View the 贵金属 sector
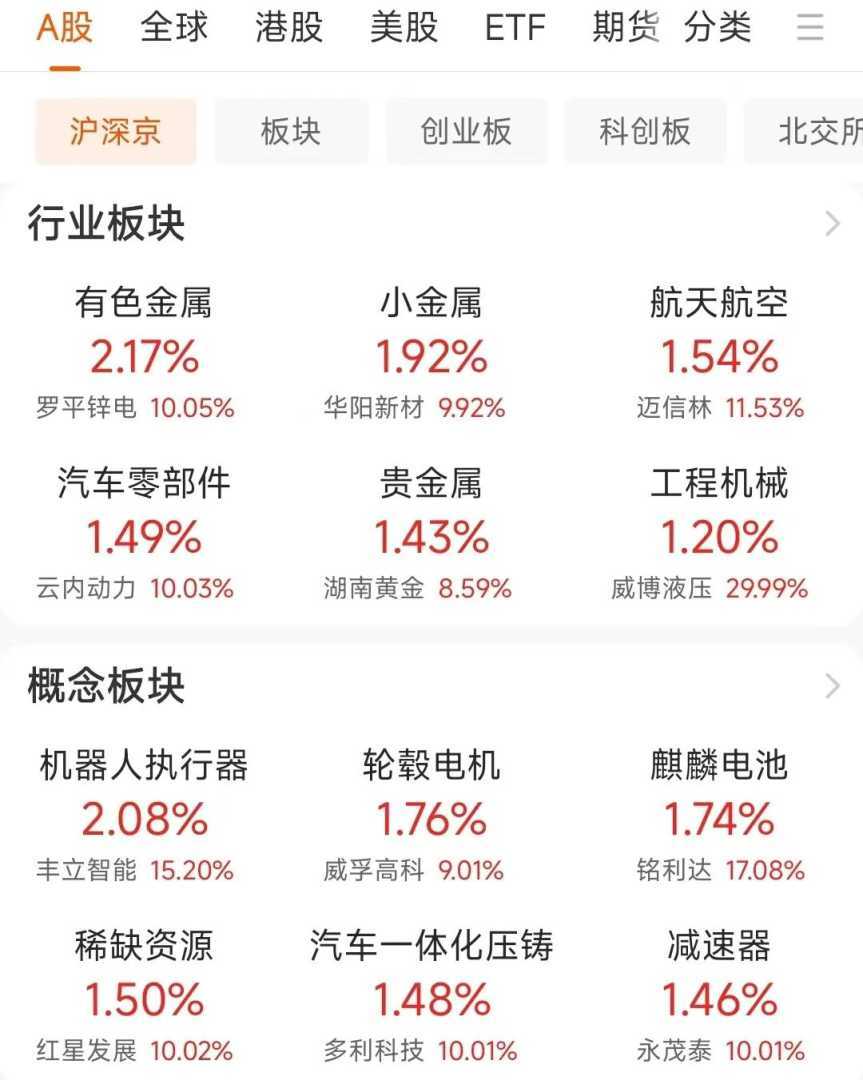Viewport: 863px width, 1080px height. tap(431, 536)
